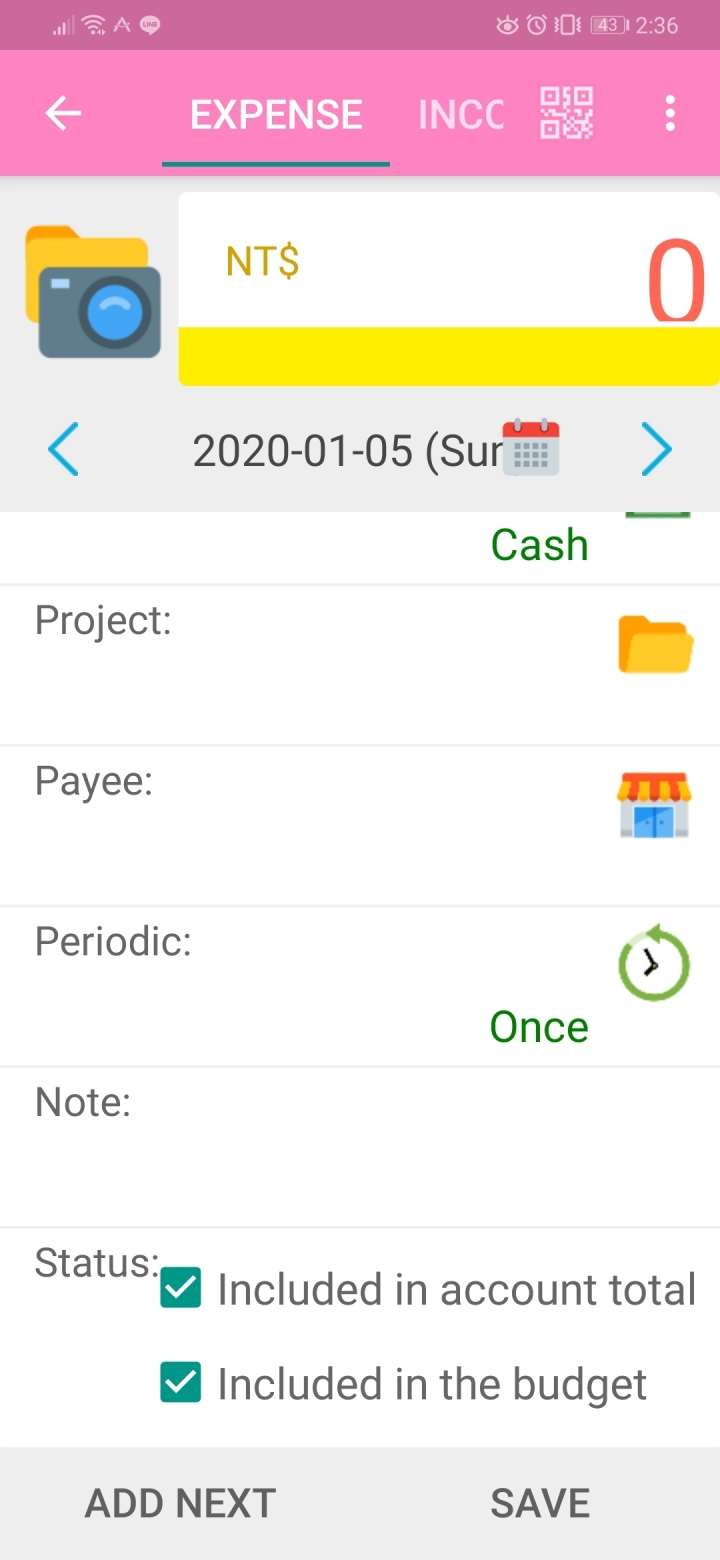
Task: Tap the Note field
Action: [x=360, y=1148]
